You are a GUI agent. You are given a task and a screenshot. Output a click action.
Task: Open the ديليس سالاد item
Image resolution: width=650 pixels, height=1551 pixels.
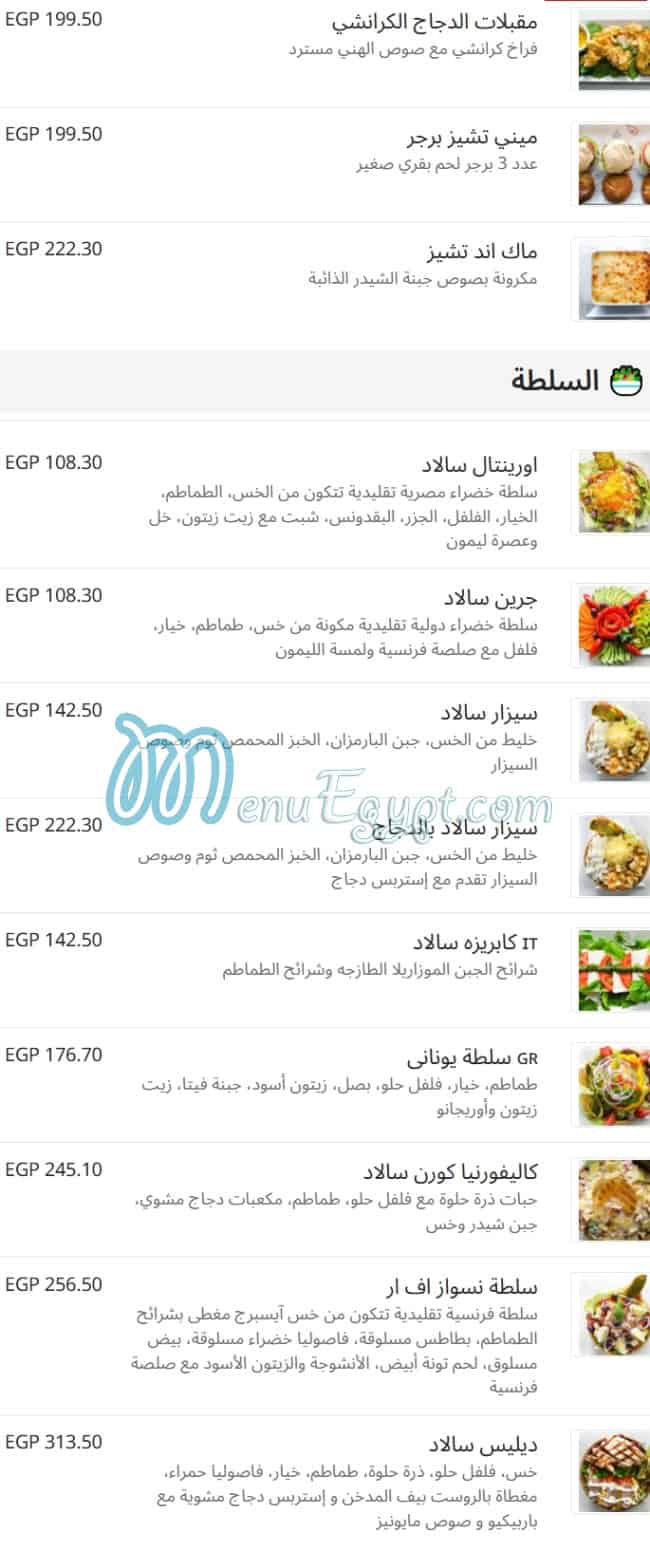click(483, 1445)
